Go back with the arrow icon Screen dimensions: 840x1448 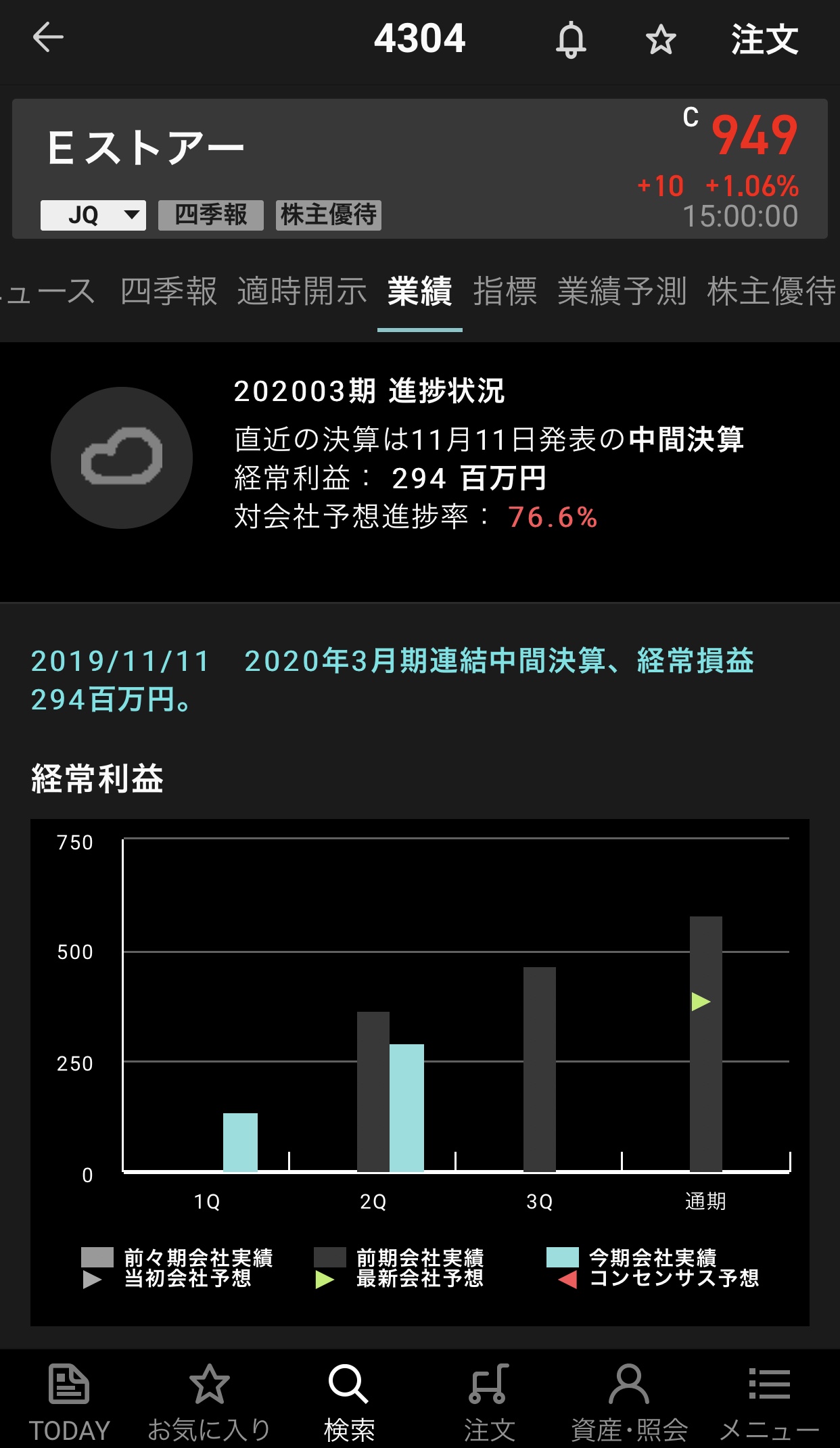point(48,37)
